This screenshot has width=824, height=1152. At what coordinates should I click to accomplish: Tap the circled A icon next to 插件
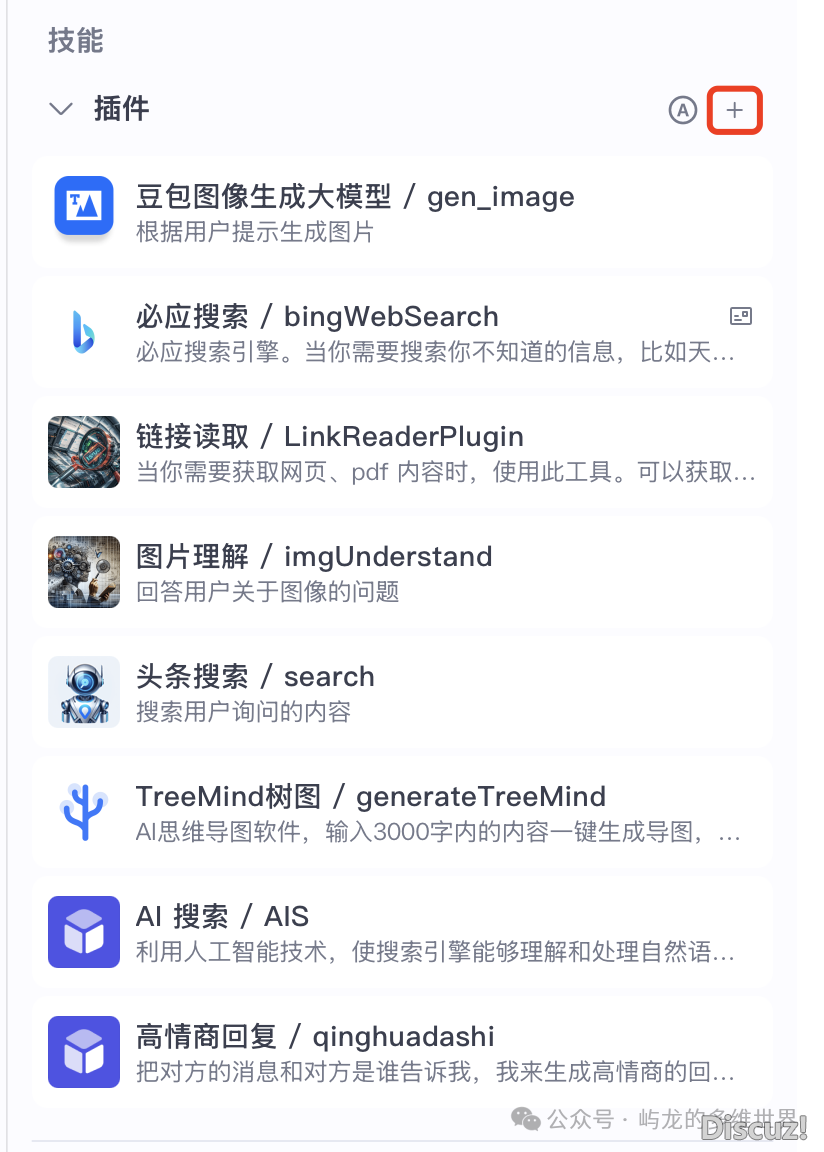[682, 110]
